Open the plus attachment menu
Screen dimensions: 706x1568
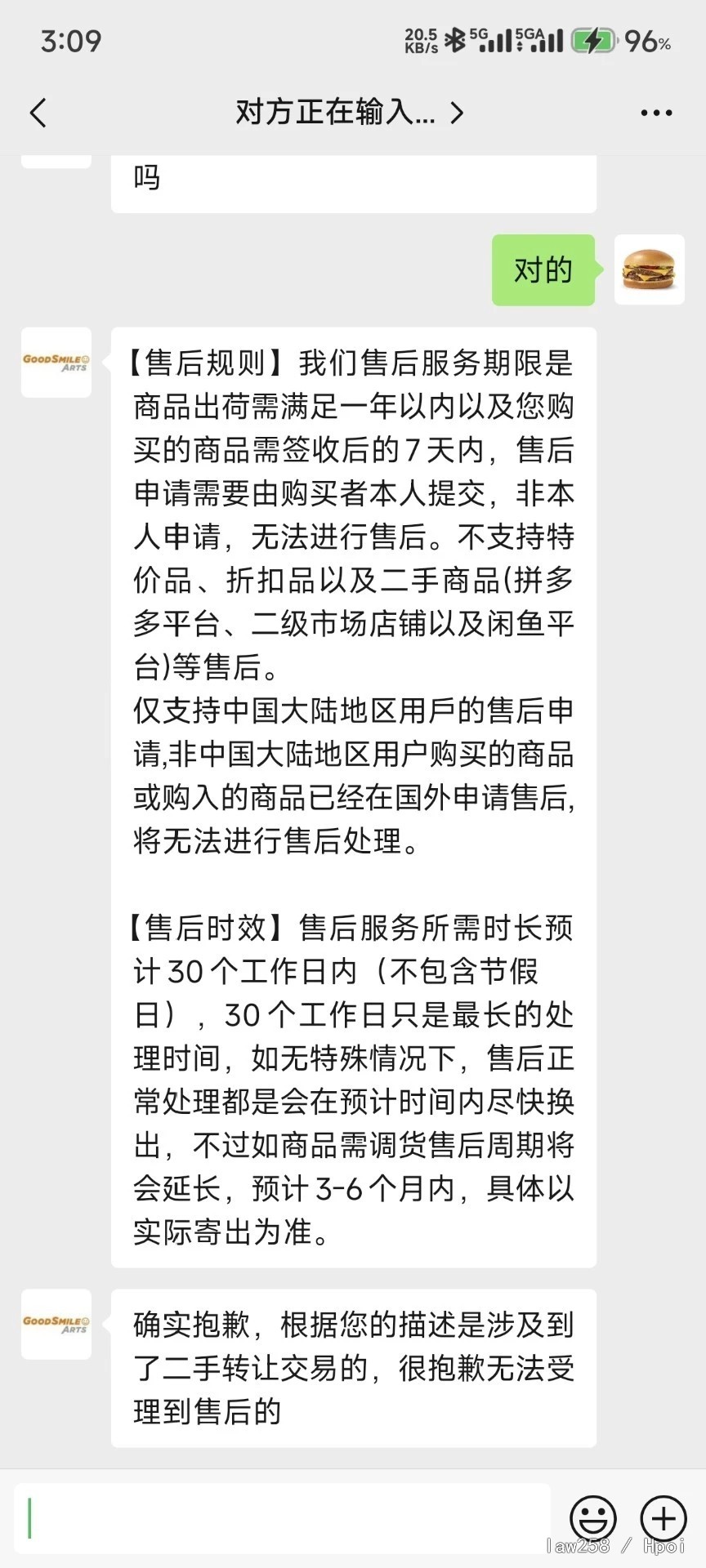point(664,1518)
